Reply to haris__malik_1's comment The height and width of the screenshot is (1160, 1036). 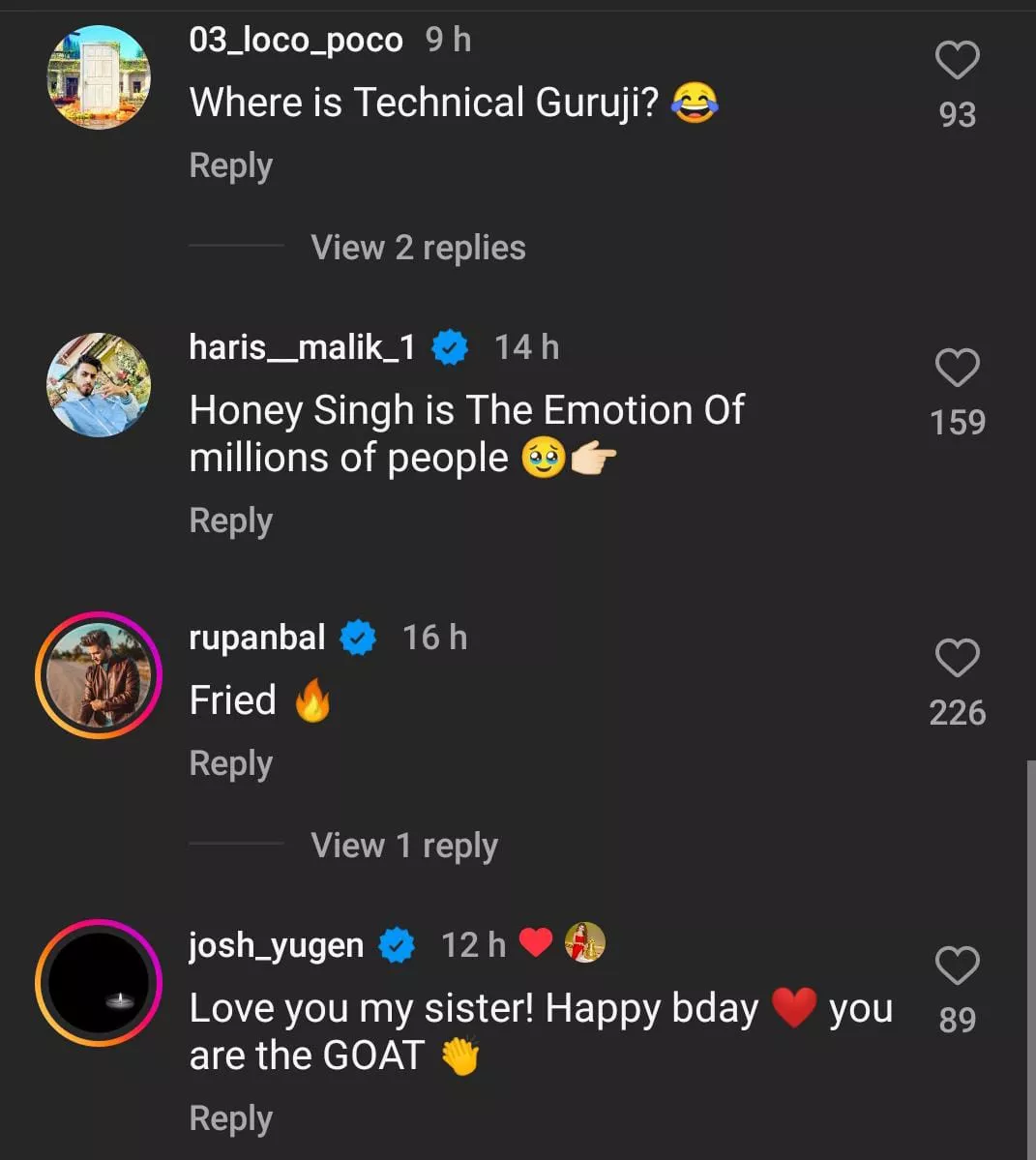pos(230,521)
